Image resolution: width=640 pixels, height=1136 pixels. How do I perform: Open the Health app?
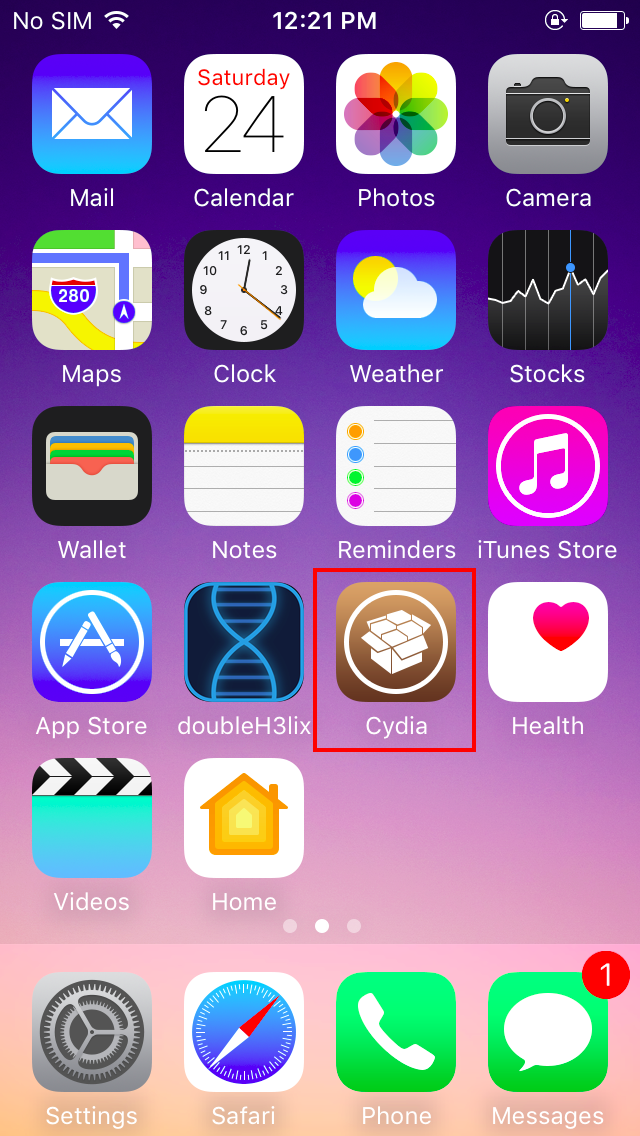coord(548,642)
